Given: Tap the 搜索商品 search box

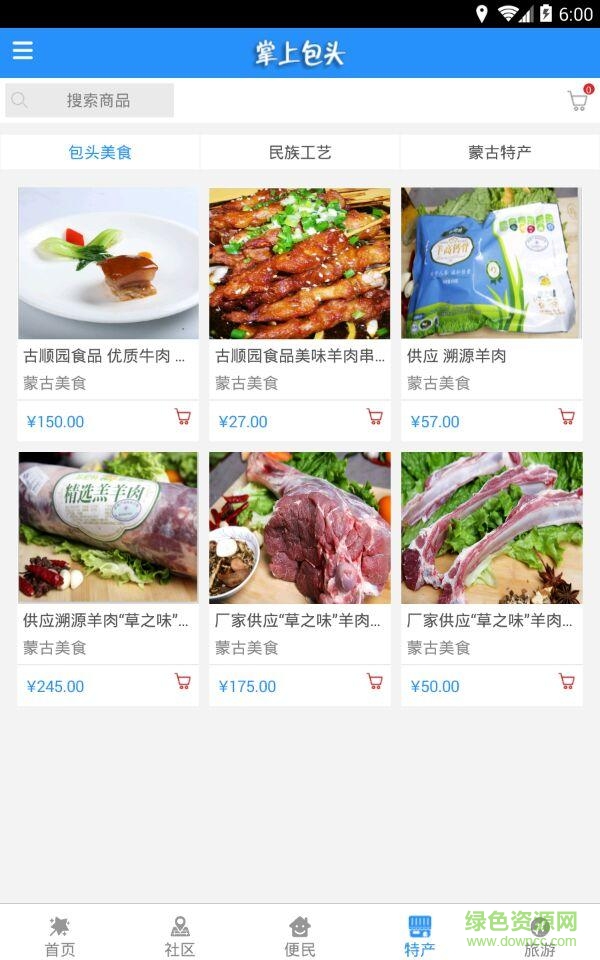Looking at the screenshot, I should click(x=90, y=100).
